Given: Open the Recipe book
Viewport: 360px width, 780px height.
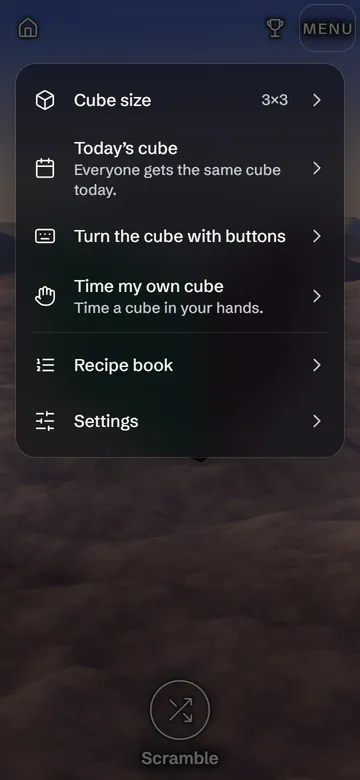Looking at the screenshot, I should pyautogui.click(x=180, y=366).
